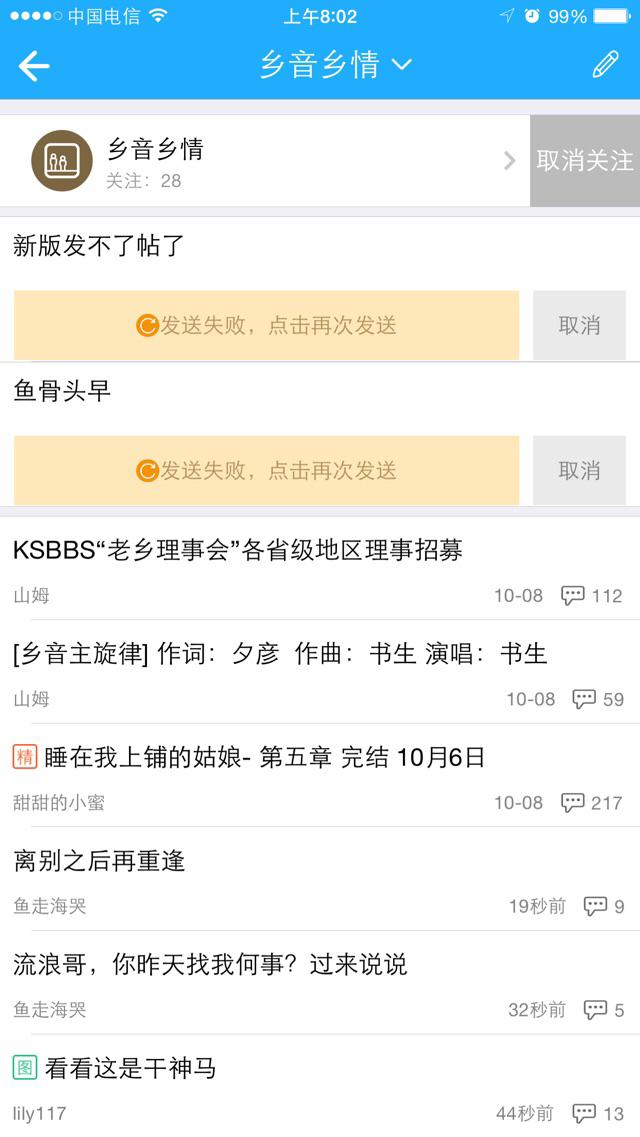Tap the pencil icon to compose a post

point(605,65)
